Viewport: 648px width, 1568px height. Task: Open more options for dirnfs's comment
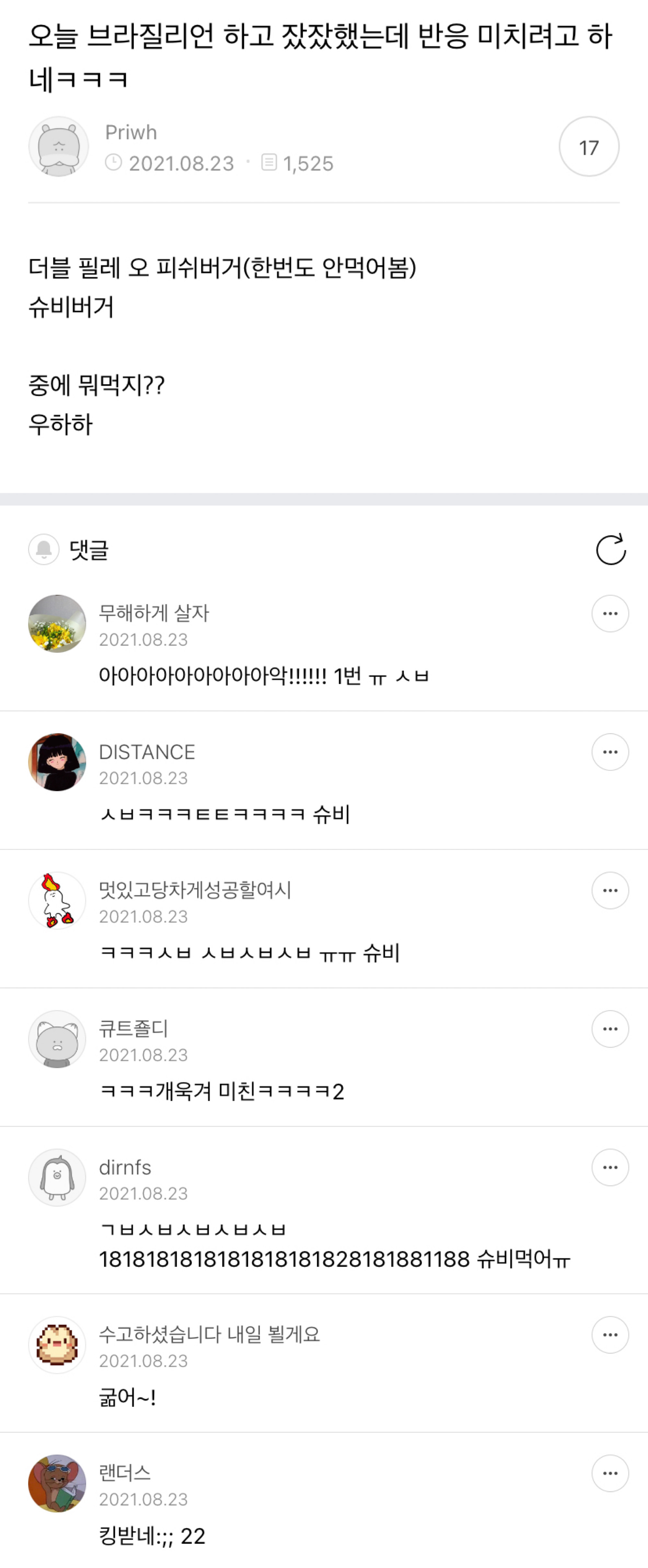coord(610,1167)
